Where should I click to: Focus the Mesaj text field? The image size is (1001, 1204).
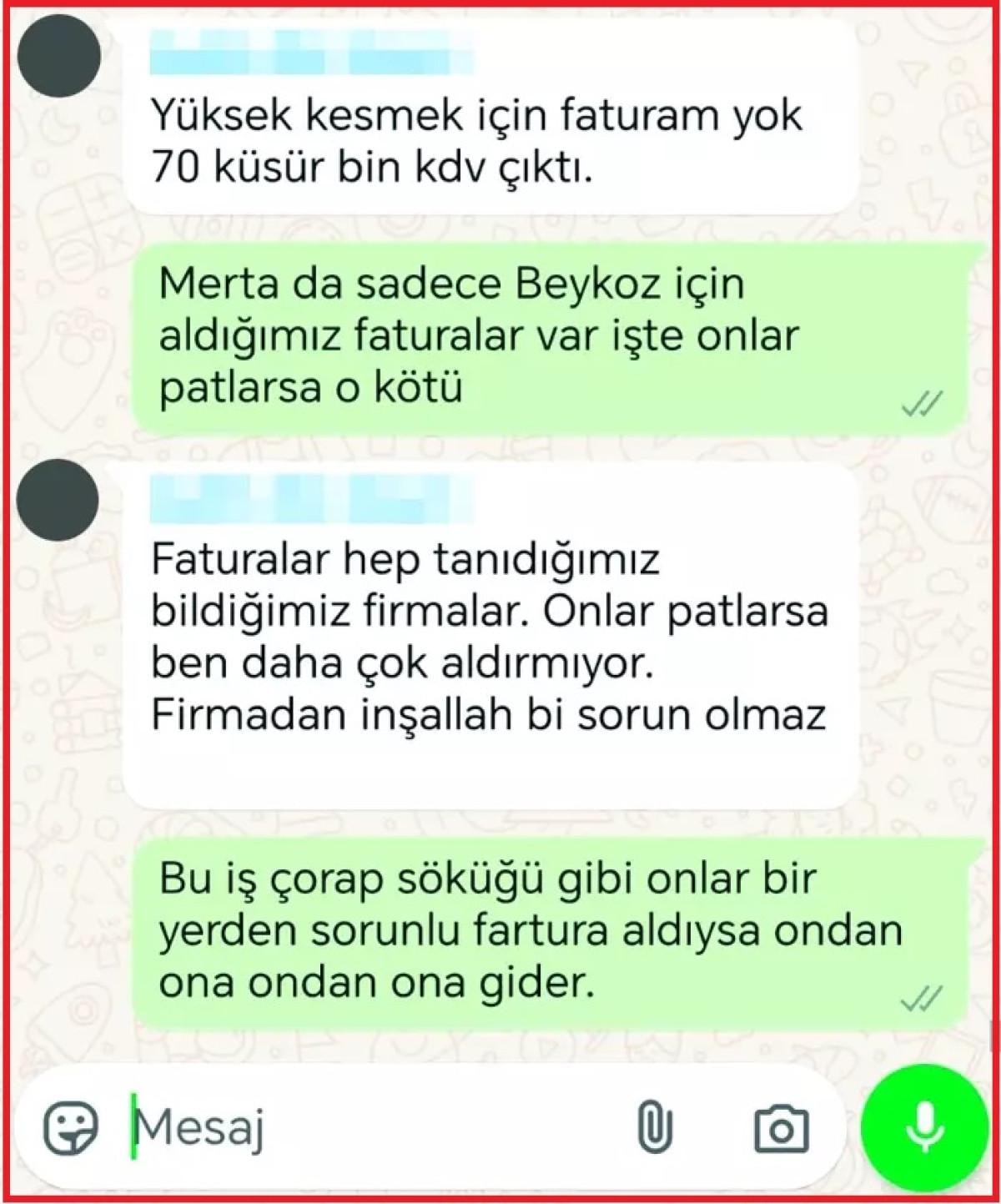click(375, 1129)
